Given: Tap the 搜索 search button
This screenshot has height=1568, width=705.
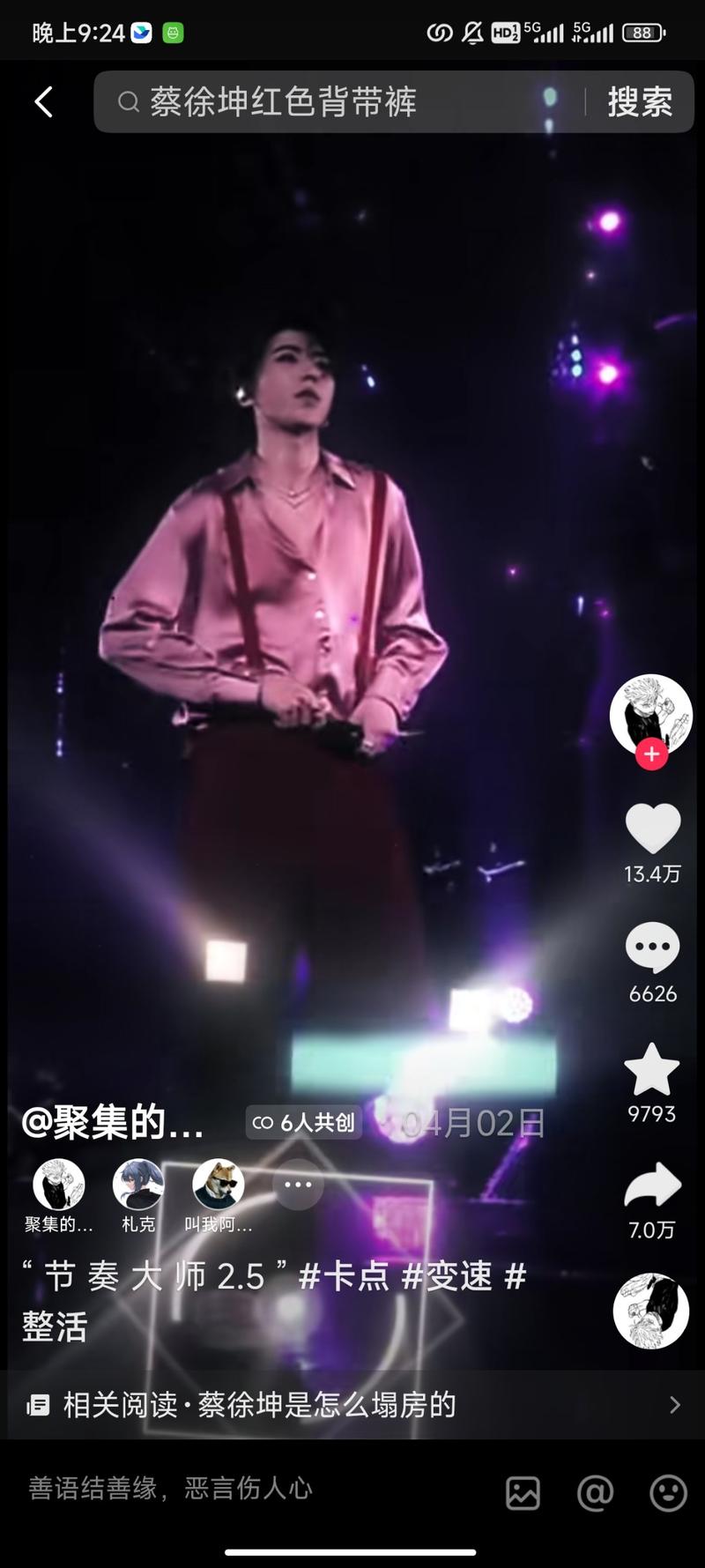Looking at the screenshot, I should click(641, 102).
